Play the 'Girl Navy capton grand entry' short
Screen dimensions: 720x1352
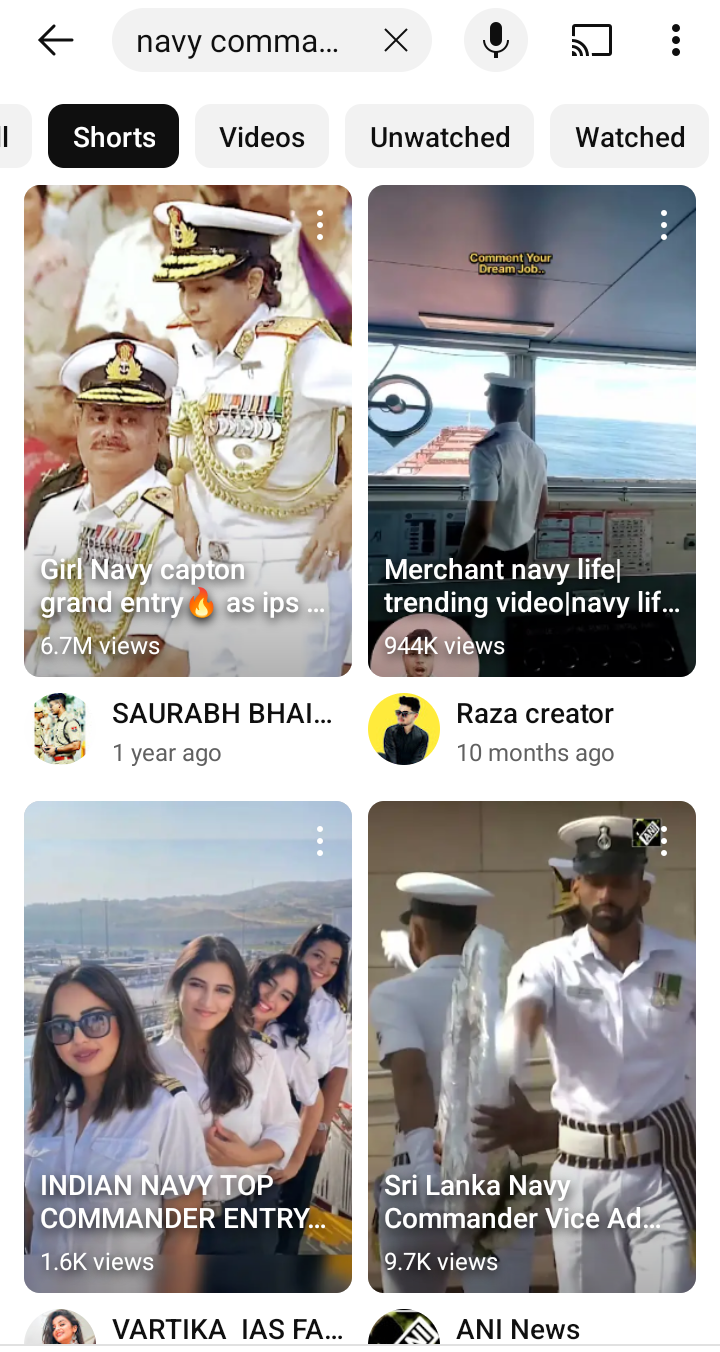tap(188, 431)
